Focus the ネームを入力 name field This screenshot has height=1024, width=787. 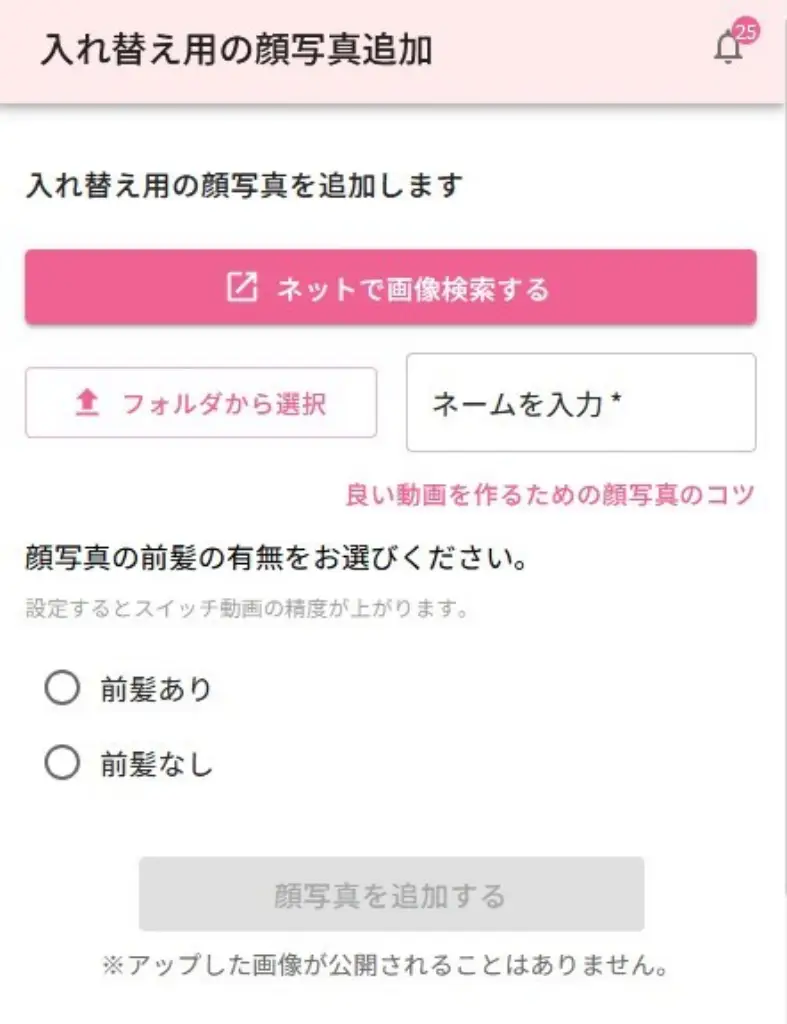580,403
